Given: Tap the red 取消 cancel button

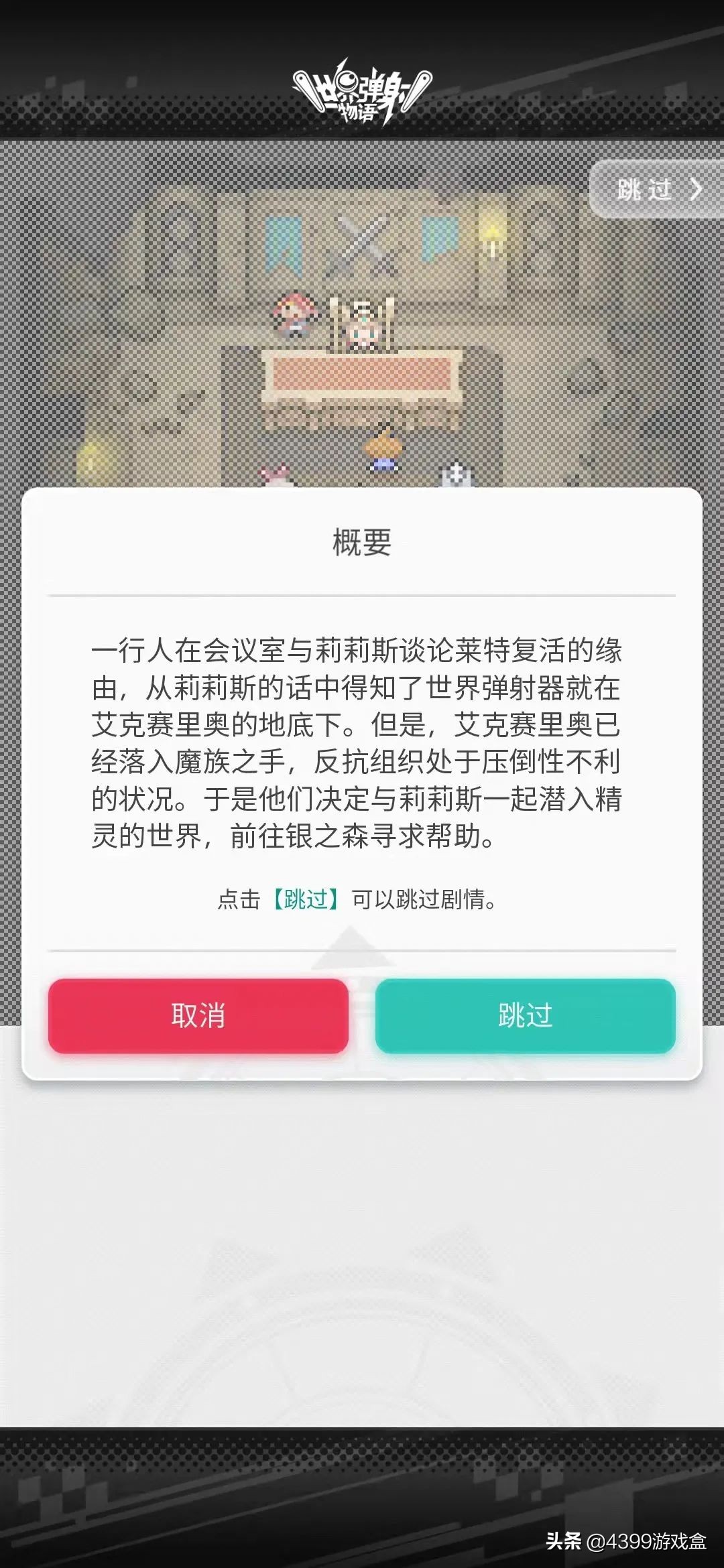Looking at the screenshot, I should (198, 1015).
